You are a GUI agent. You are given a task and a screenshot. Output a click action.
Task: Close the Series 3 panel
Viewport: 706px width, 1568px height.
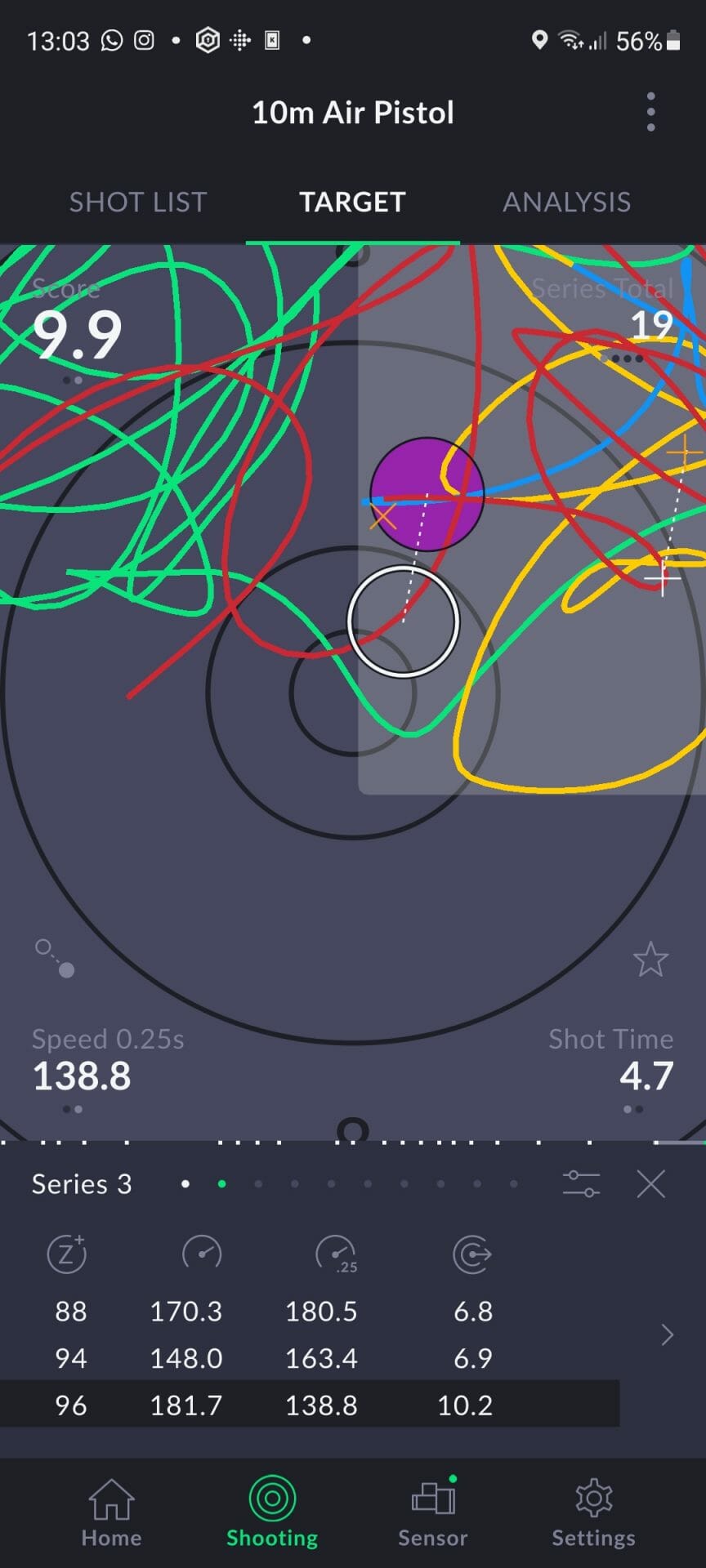[650, 1183]
